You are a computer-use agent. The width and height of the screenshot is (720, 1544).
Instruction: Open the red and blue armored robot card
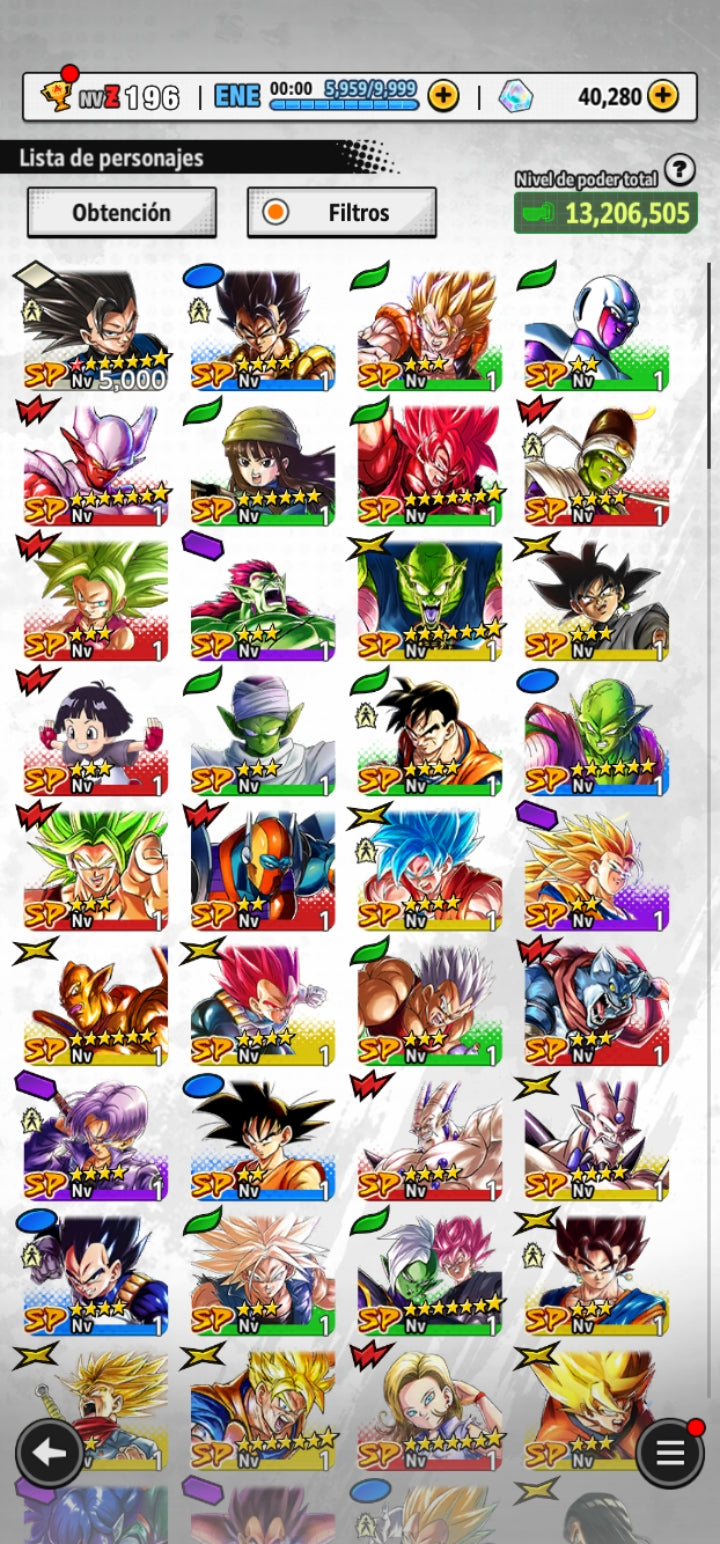[x=263, y=870]
